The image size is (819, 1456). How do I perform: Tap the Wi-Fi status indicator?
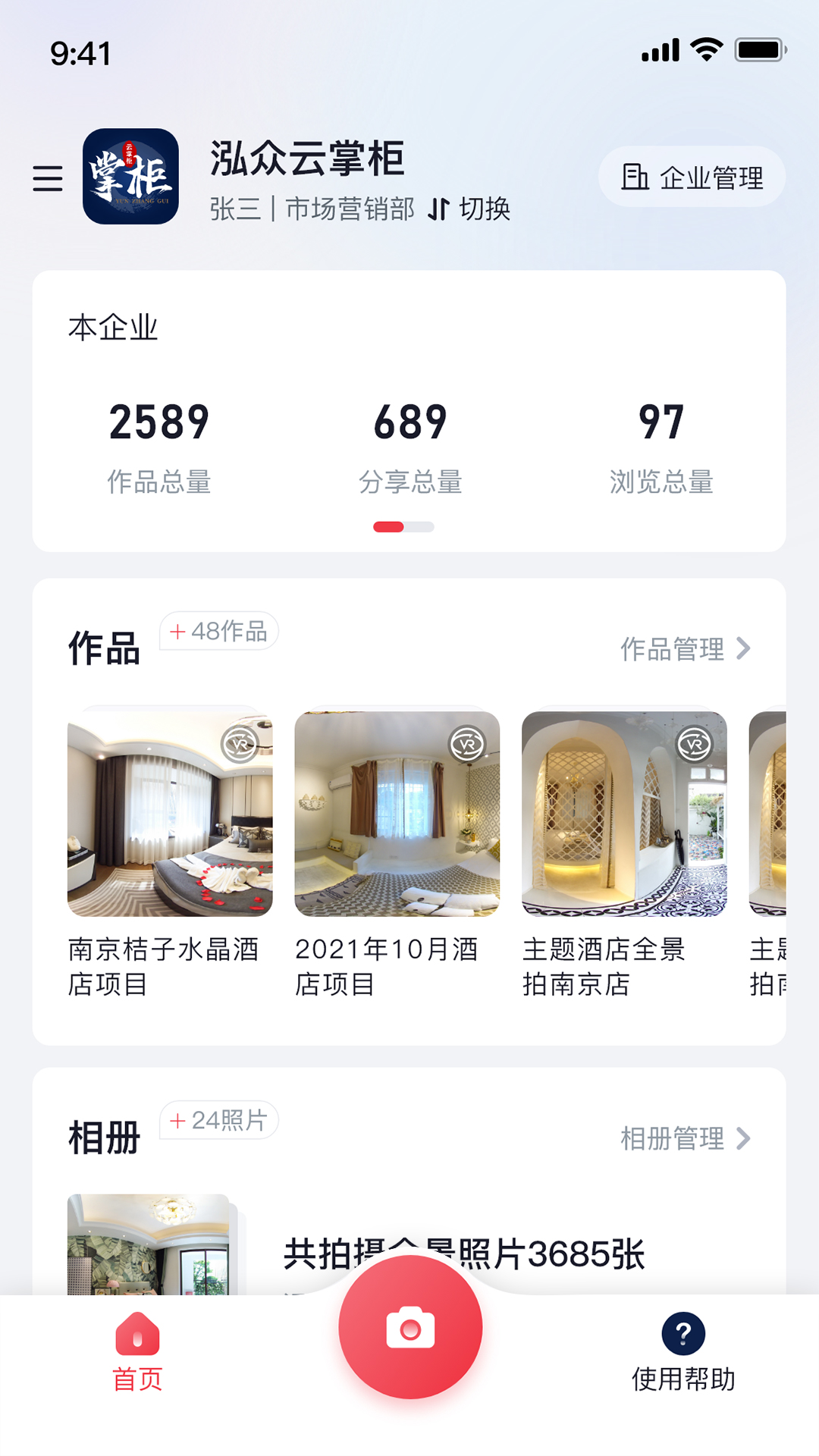tap(706, 47)
